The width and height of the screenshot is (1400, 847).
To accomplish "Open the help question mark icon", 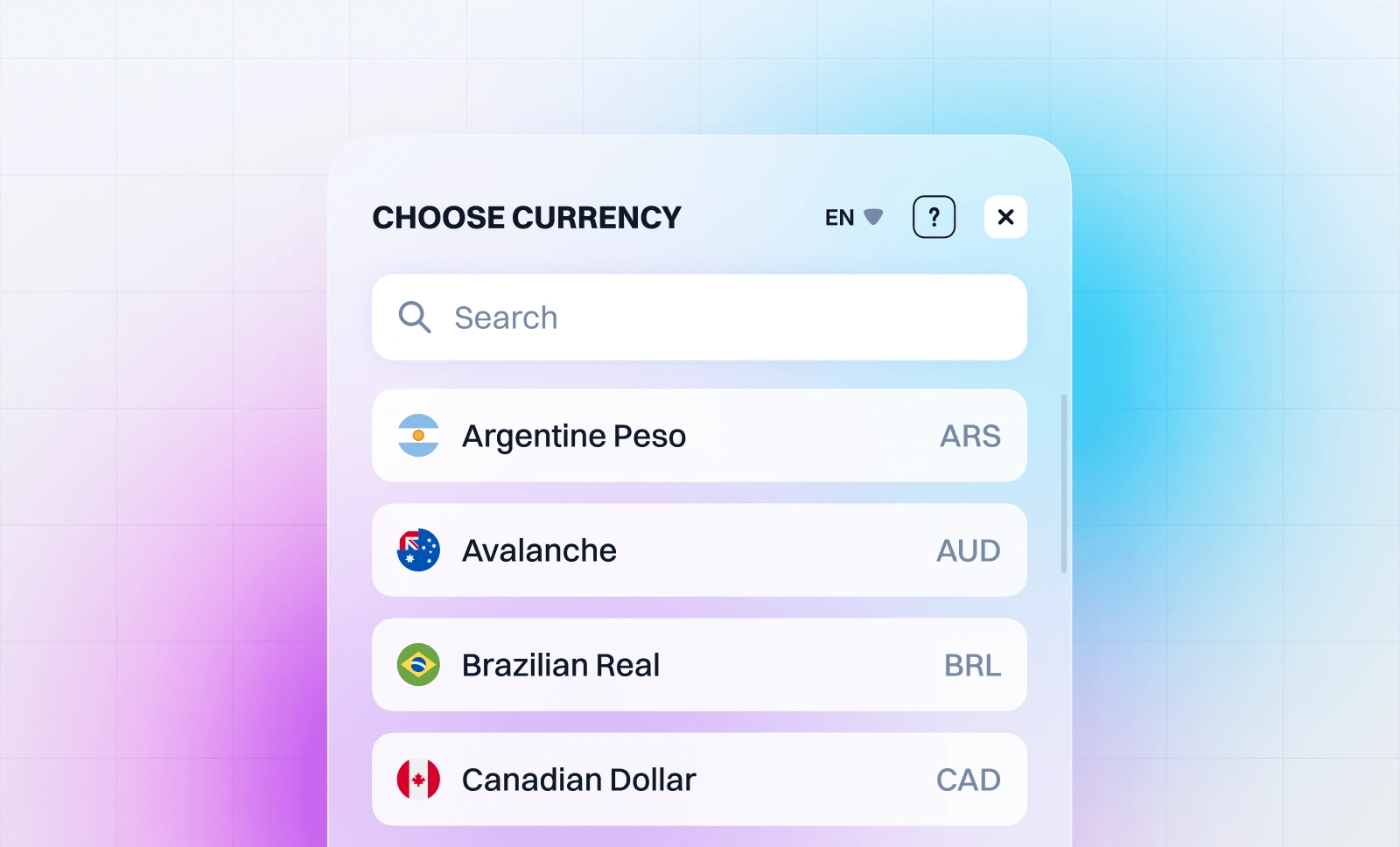I will pyautogui.click(x=934, y=217).
